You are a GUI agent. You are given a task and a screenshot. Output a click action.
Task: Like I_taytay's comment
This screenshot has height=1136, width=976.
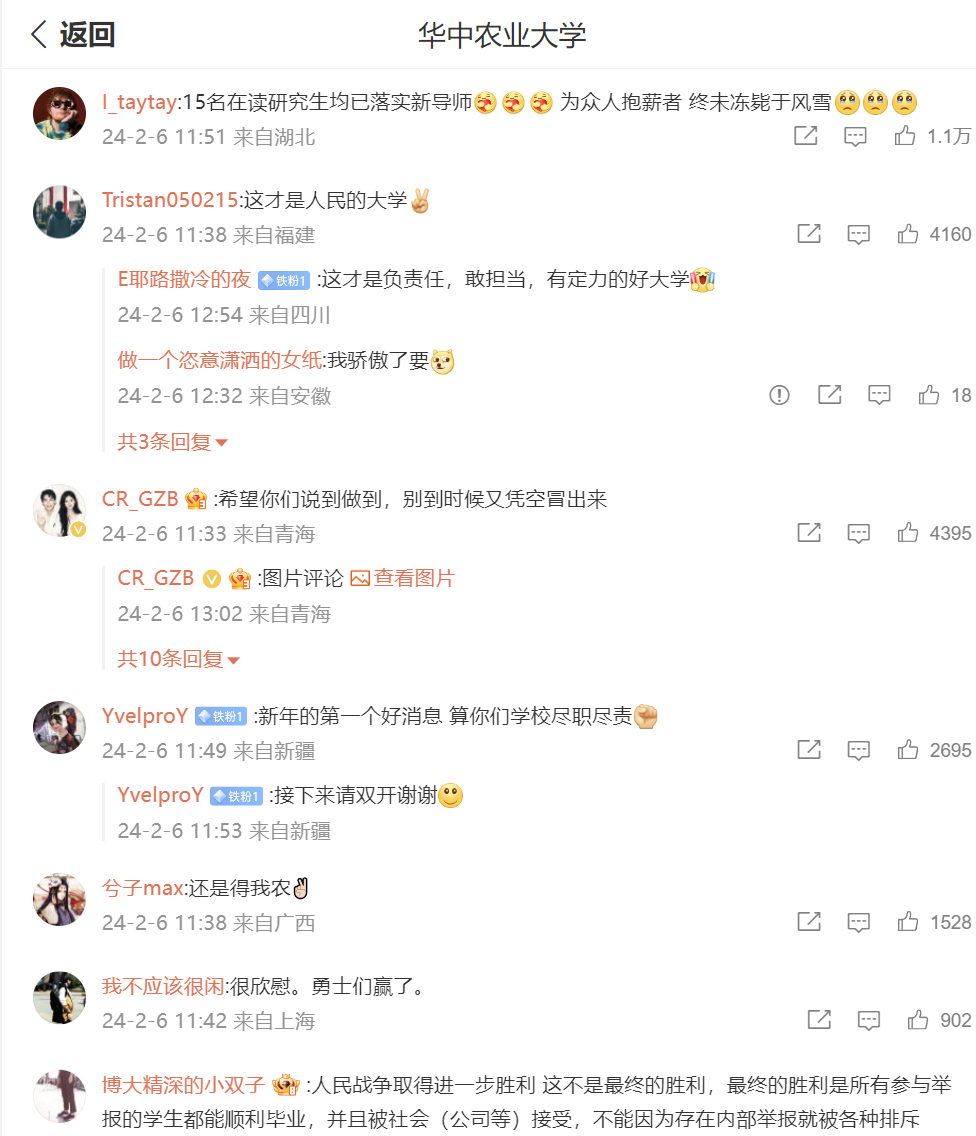point(906,137)
